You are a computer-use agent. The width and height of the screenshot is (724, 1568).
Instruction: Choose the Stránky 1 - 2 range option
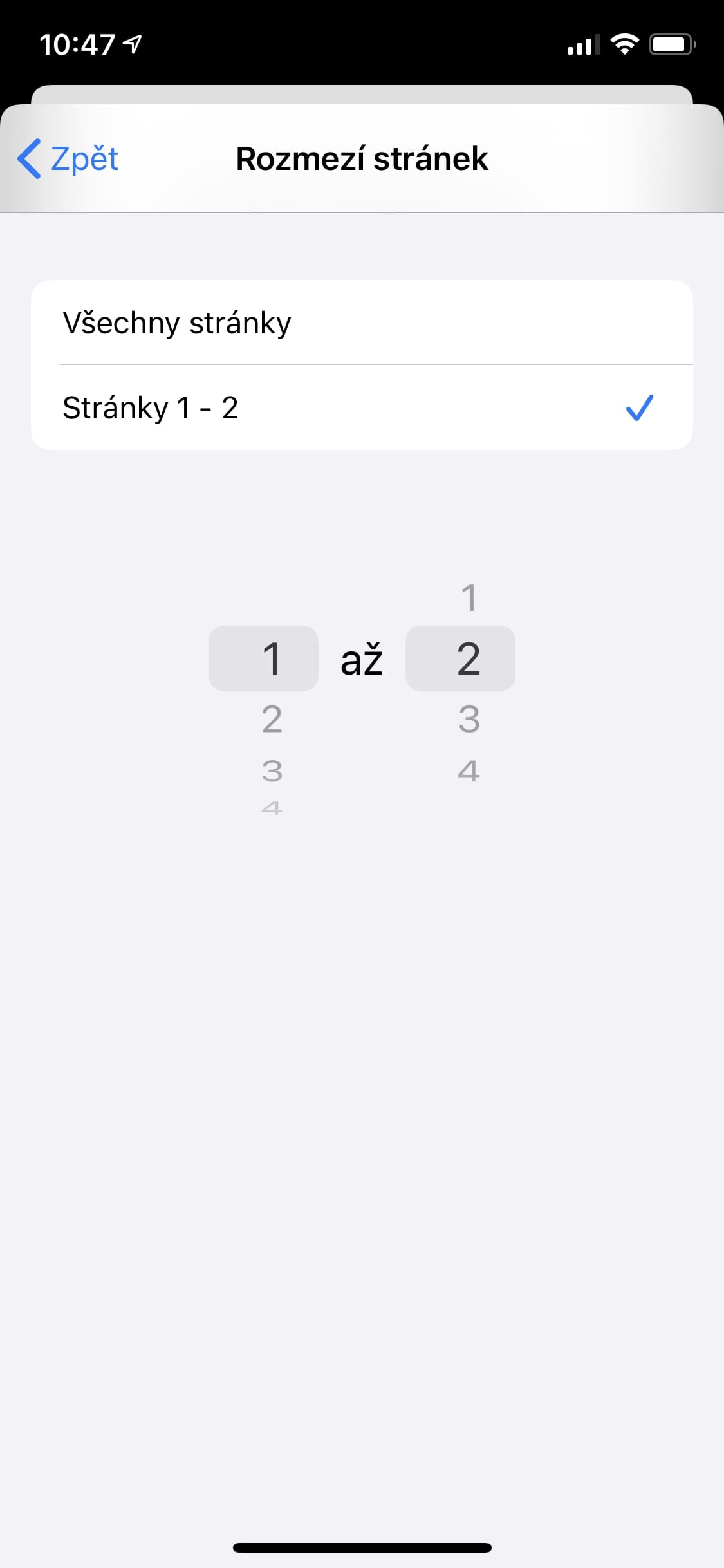point(360,407)
